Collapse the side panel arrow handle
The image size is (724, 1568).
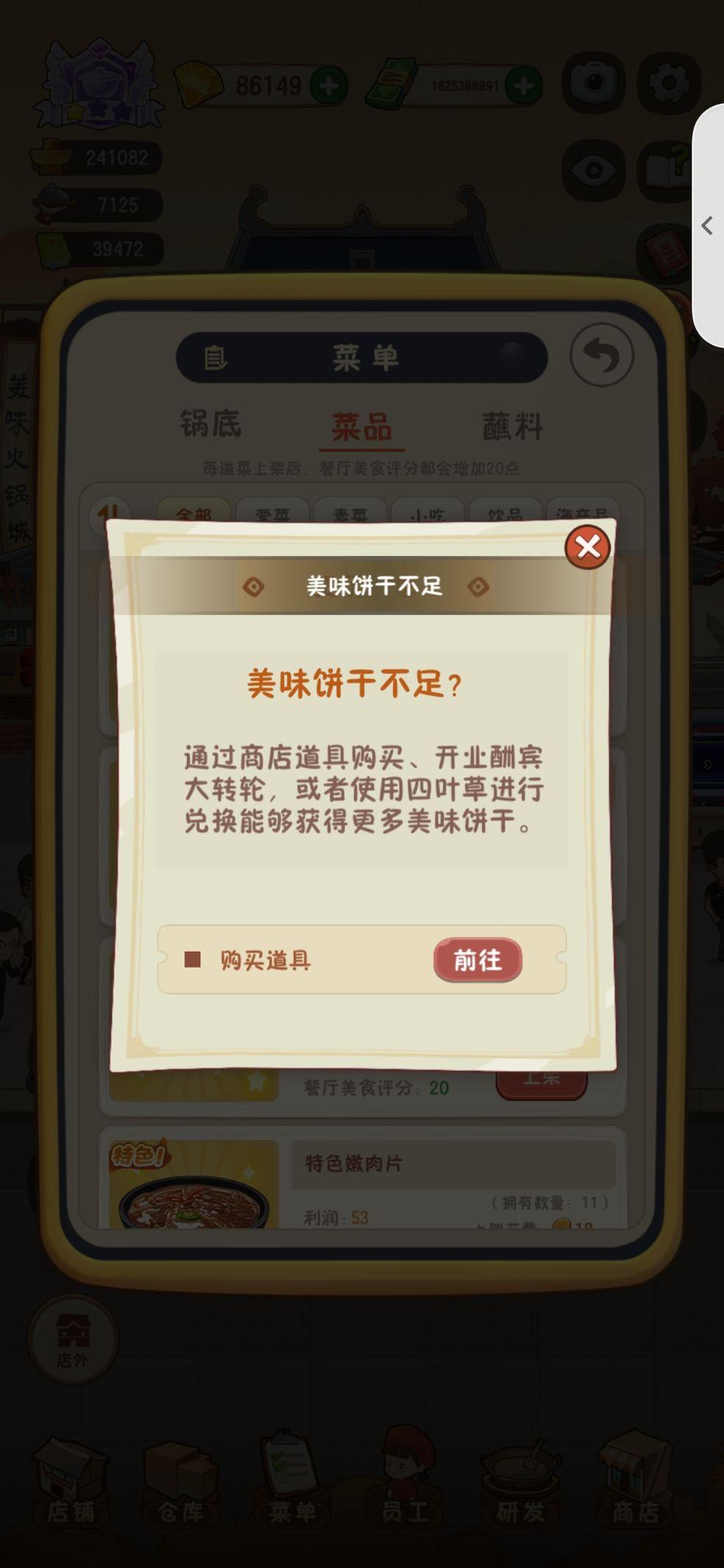pyautogui.click(x=708, y=226)
